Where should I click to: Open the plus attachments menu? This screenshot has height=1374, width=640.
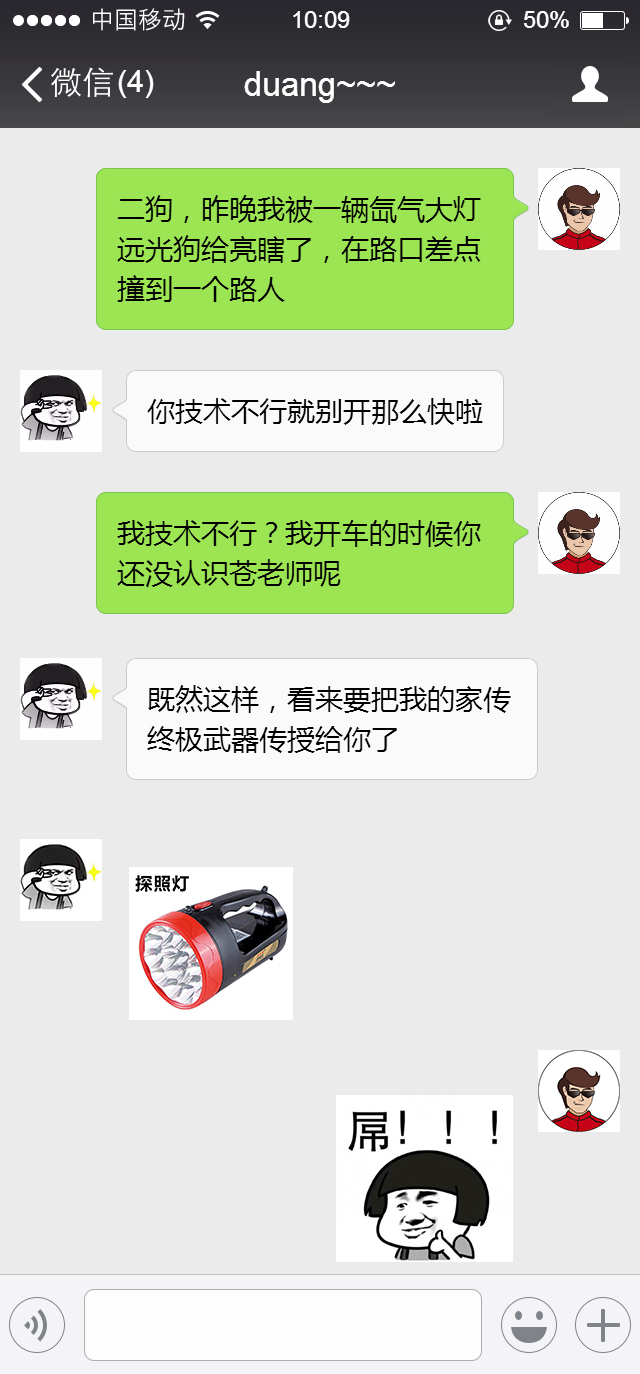pyautogui.click(x=602, y=1325)
